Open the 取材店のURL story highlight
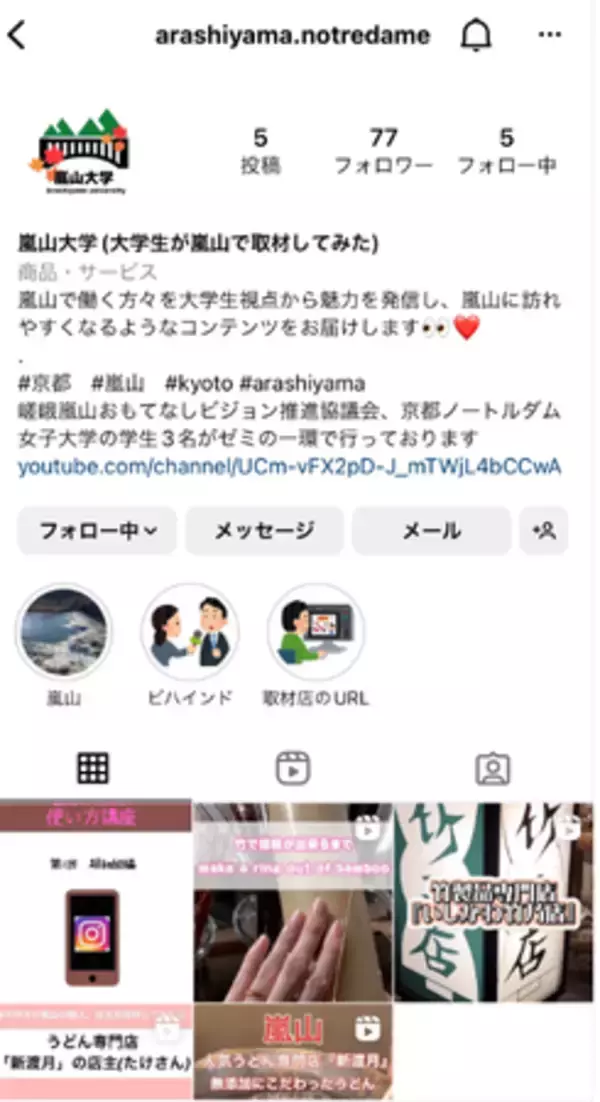This screenshot has width=600, height=1102. tap(315, 632)
